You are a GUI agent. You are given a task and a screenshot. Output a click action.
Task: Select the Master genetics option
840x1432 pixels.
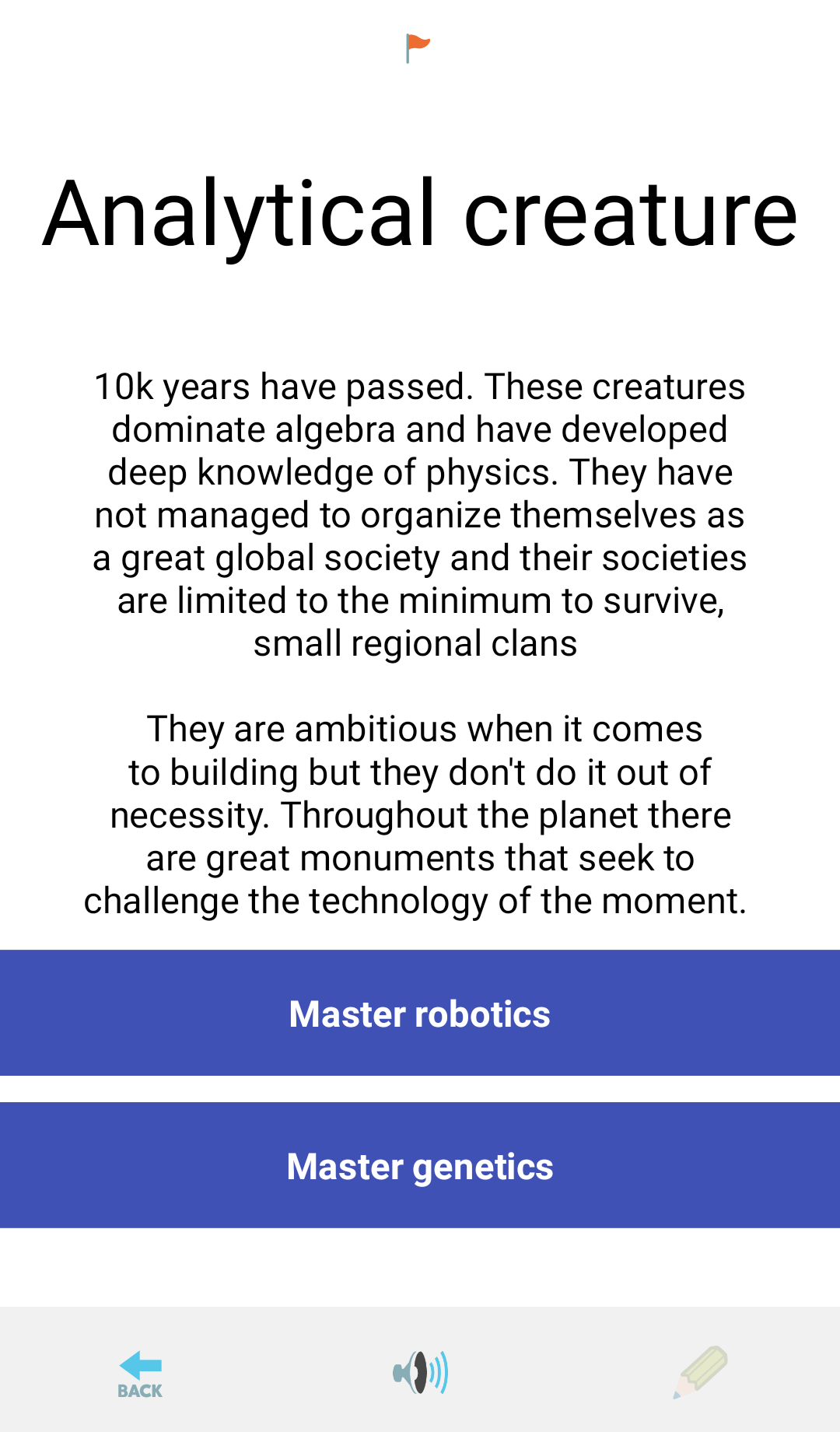(x=420, y=1165)
